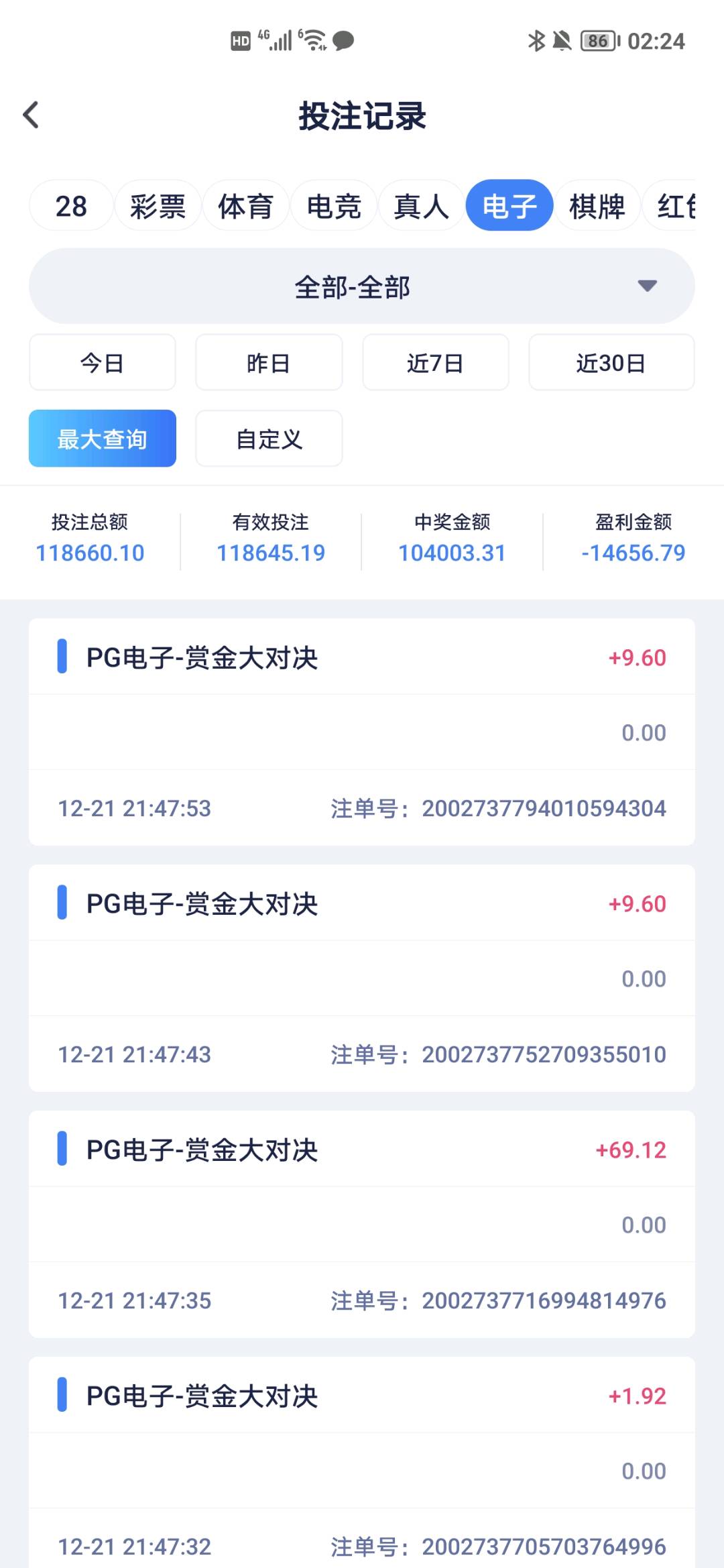
Task: Enable the 电竞 category filter
Action: (334, 206)
